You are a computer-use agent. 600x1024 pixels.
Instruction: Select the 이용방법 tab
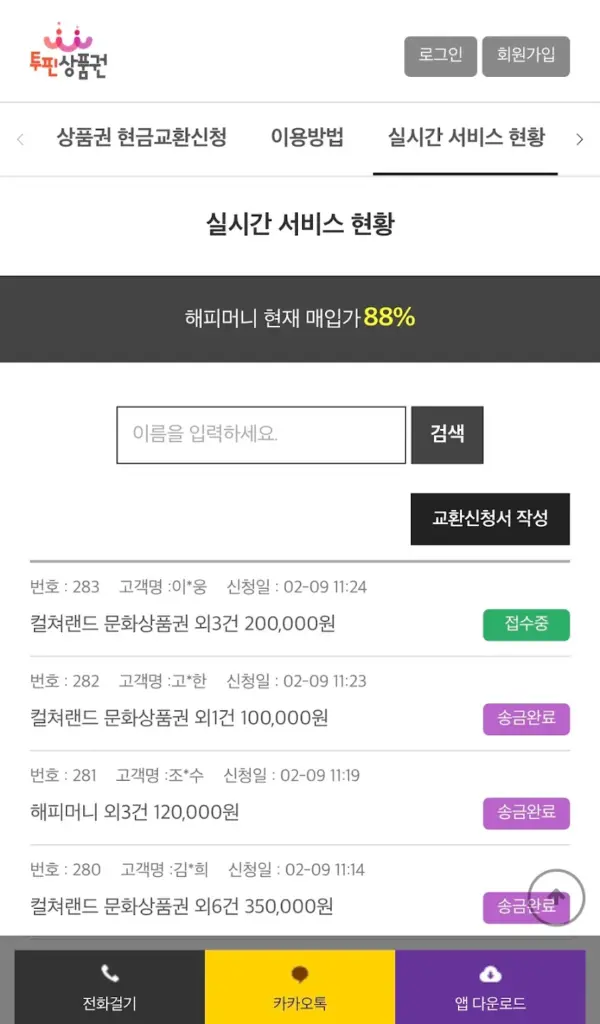[307, 138]
